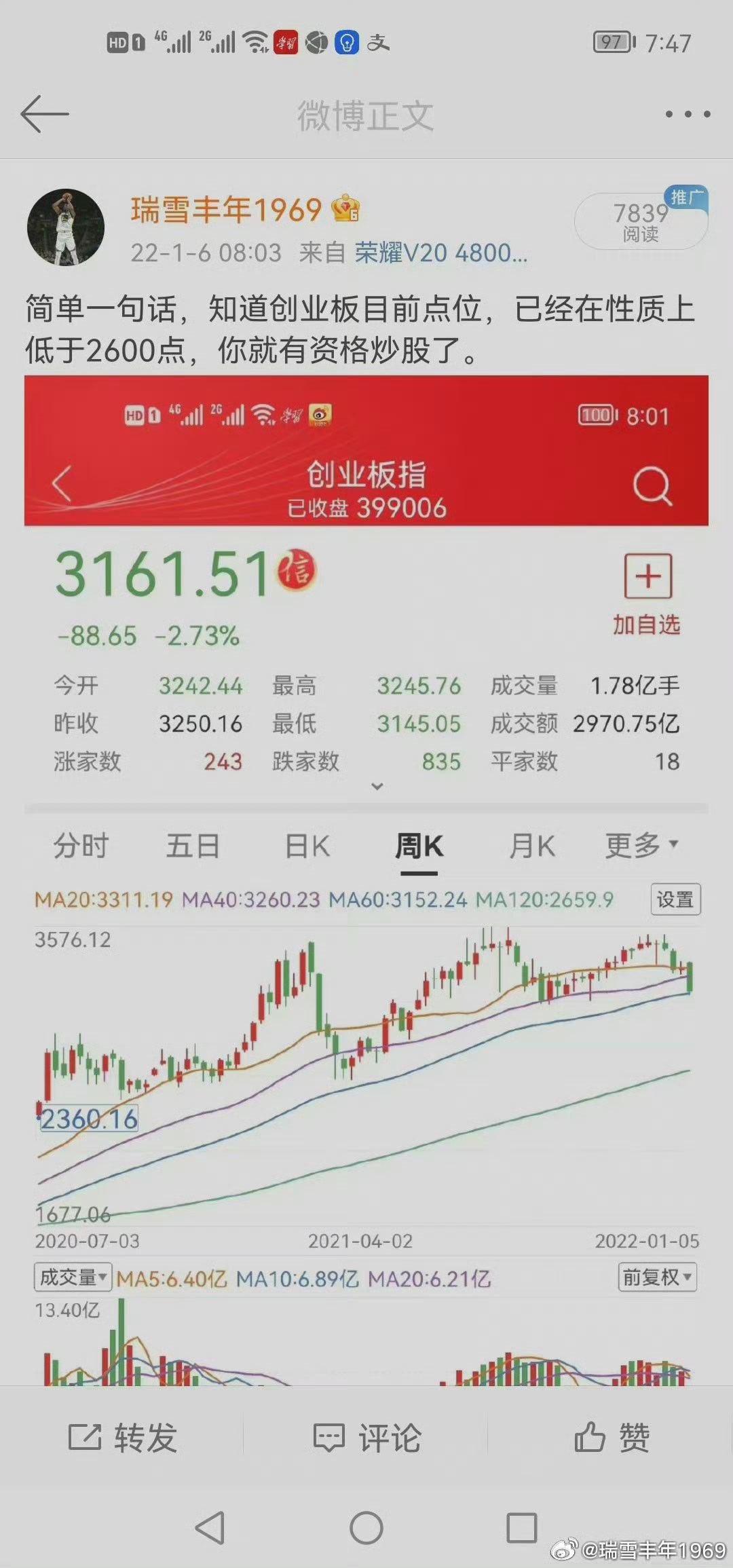The image size is (733, 1568).
Task: Tap the back arrow to leave the post
Action: pyautogui.click(x=45, y=113)
